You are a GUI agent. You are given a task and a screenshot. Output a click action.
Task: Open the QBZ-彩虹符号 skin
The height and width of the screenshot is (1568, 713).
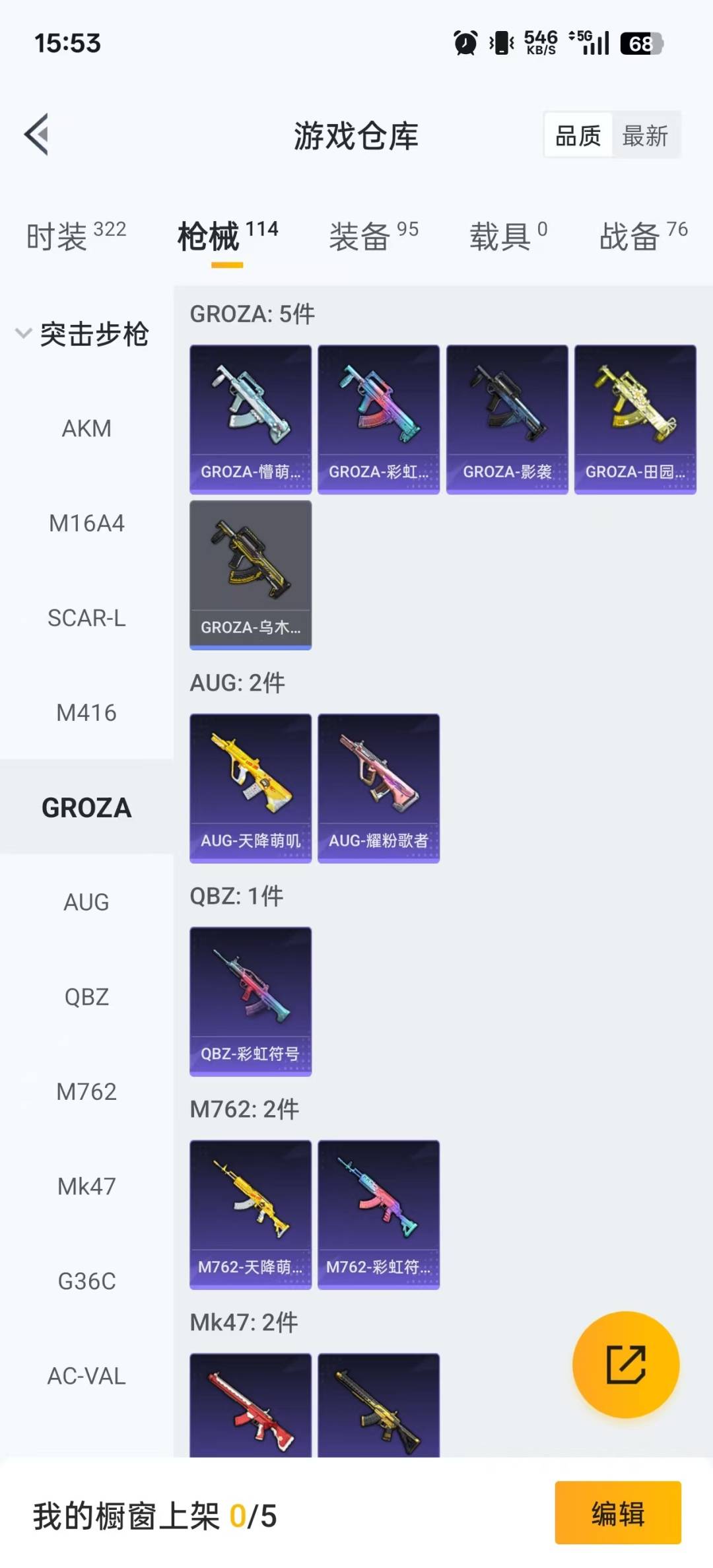[x=250, y=1001]
